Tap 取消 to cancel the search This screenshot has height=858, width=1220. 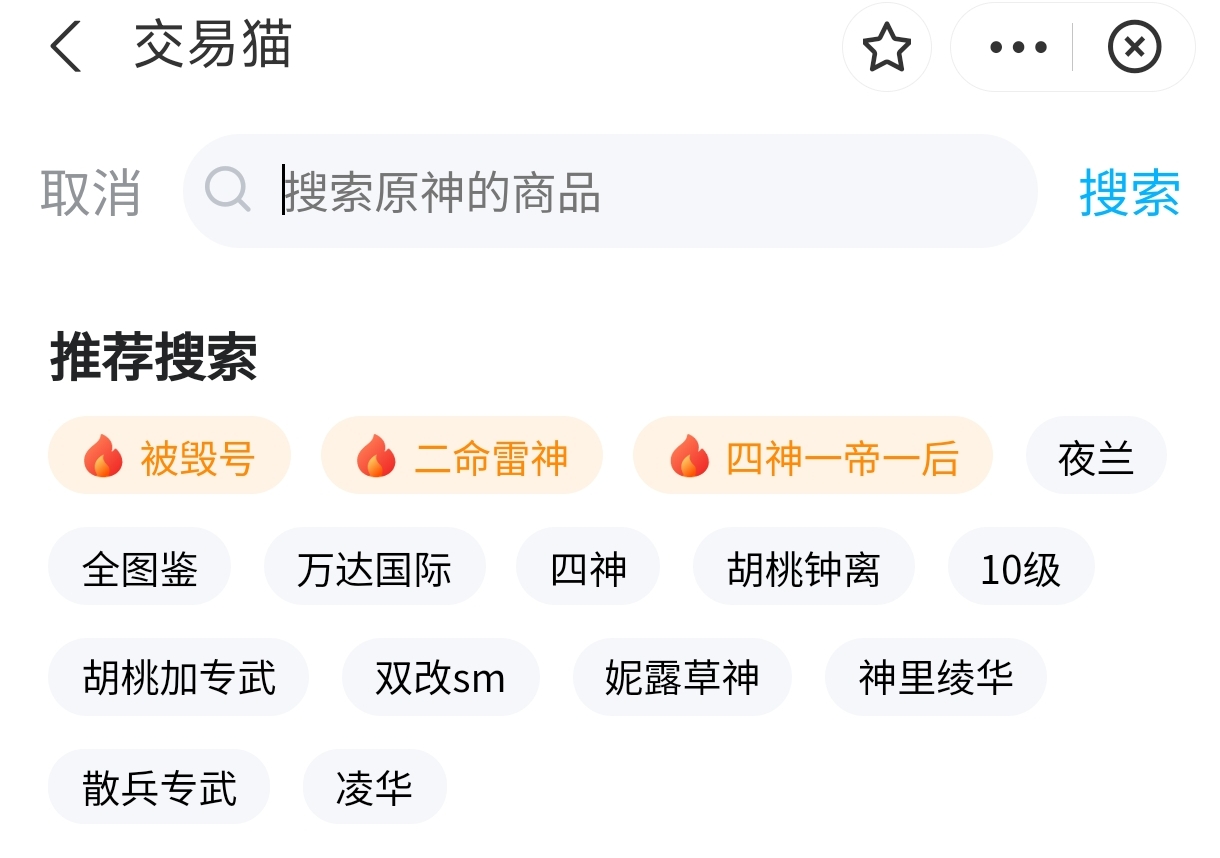coord(90,192)
